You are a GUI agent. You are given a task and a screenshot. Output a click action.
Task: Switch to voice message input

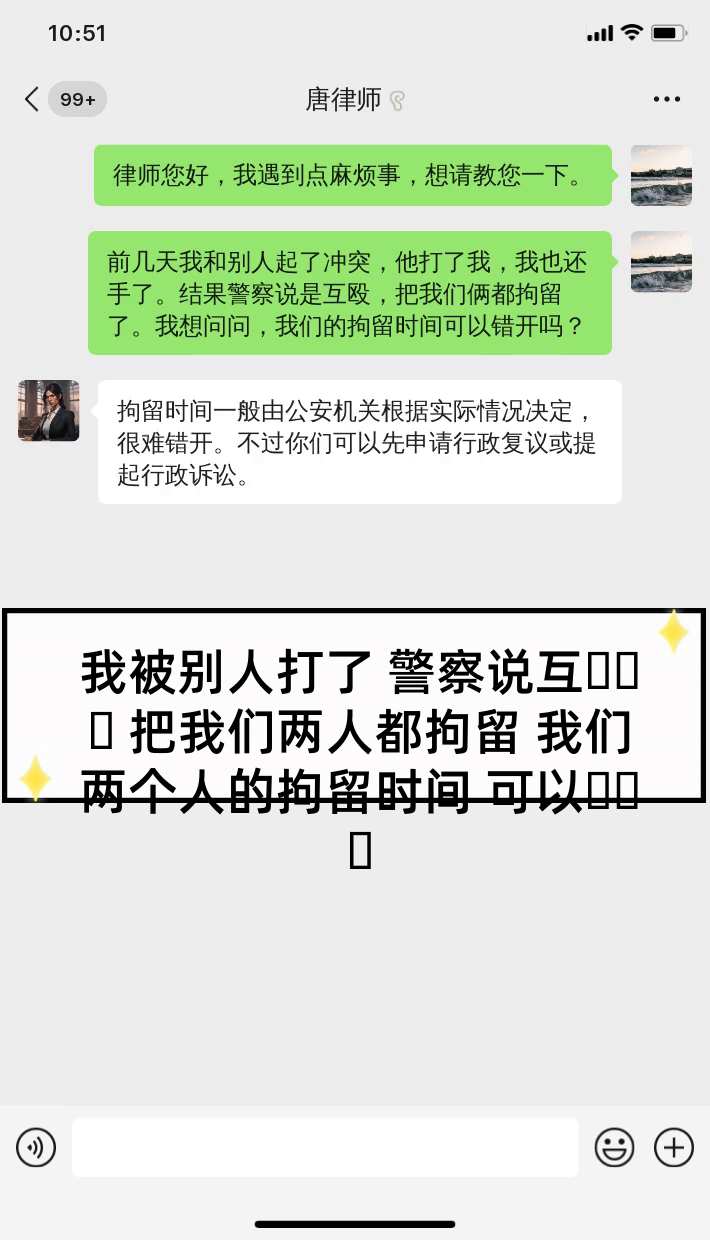pyautogui.click(x=36, y=1147)
